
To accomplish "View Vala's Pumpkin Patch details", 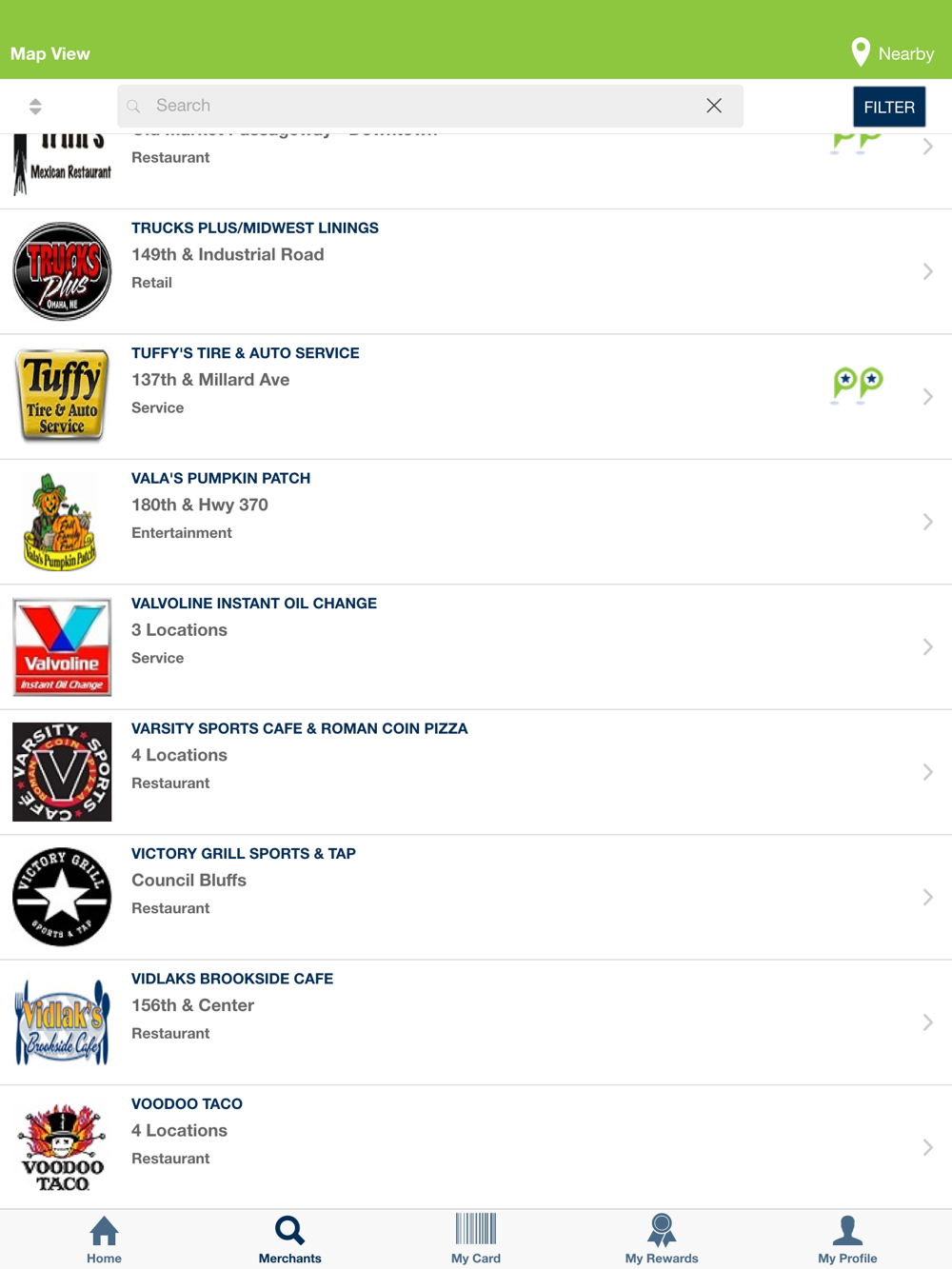I will click(x=476, y=522).
